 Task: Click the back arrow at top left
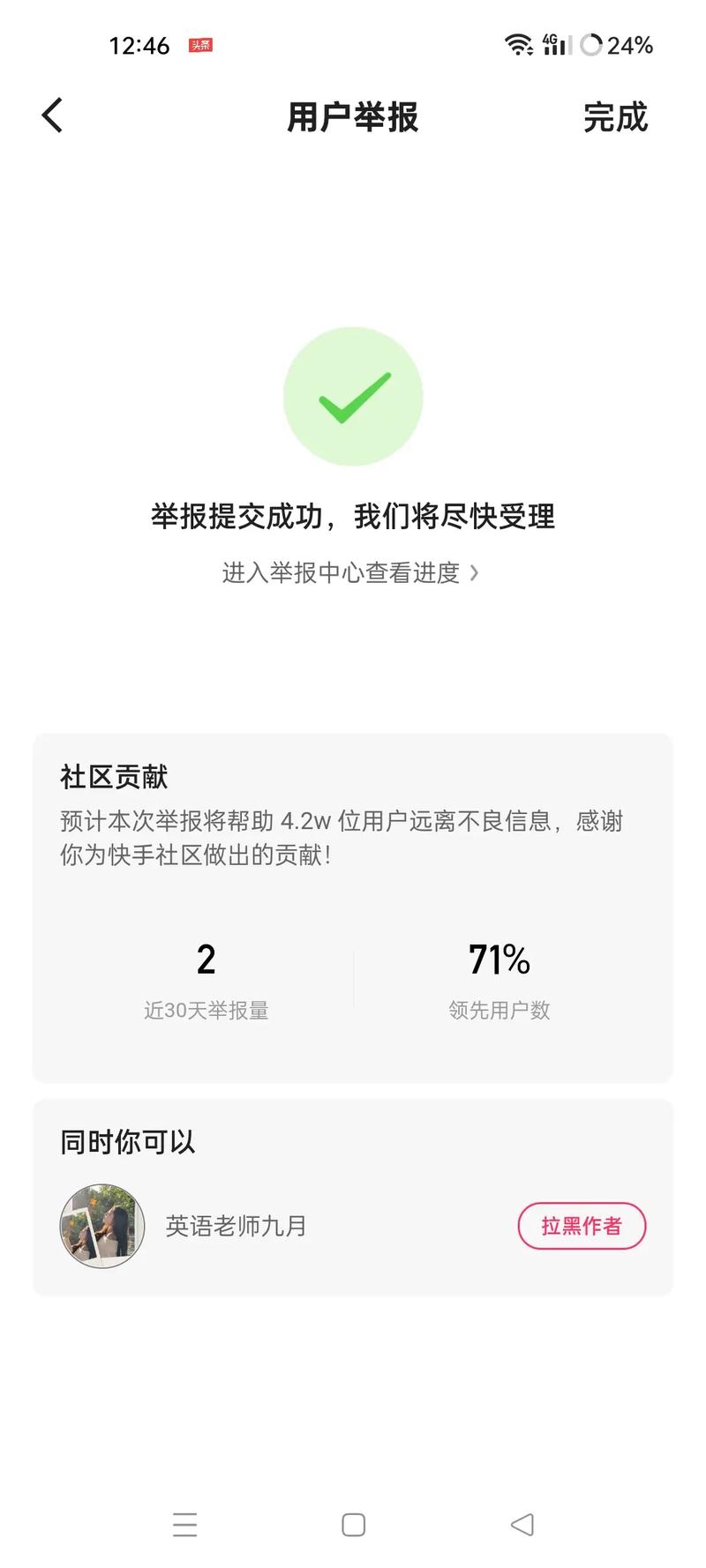pos(50,115)
